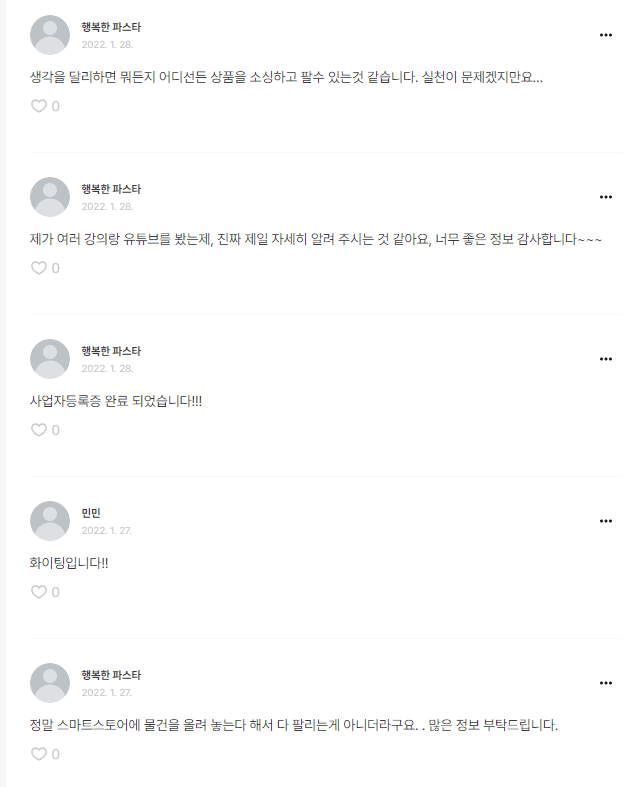This screenshot has width=641, height=787.
Task: Open more options on 민민's comment
Action: click(x=605, y=521)
